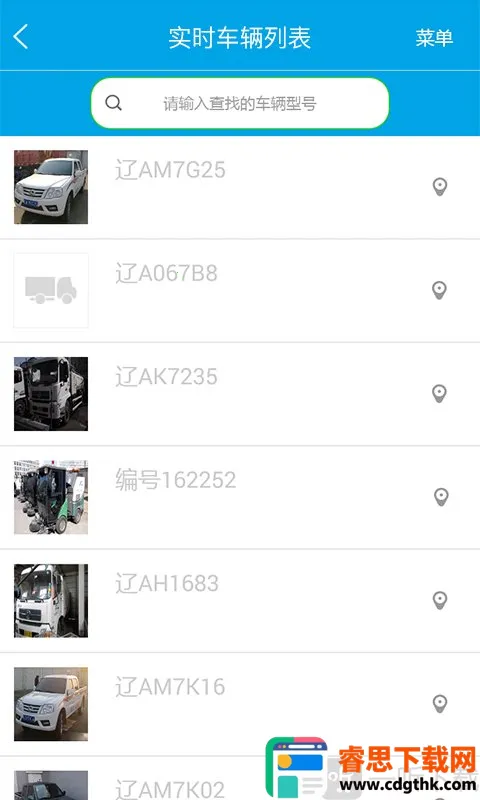Open vehicle 辽AH1683
Viewport: 480px width, 800px height.
240,601
